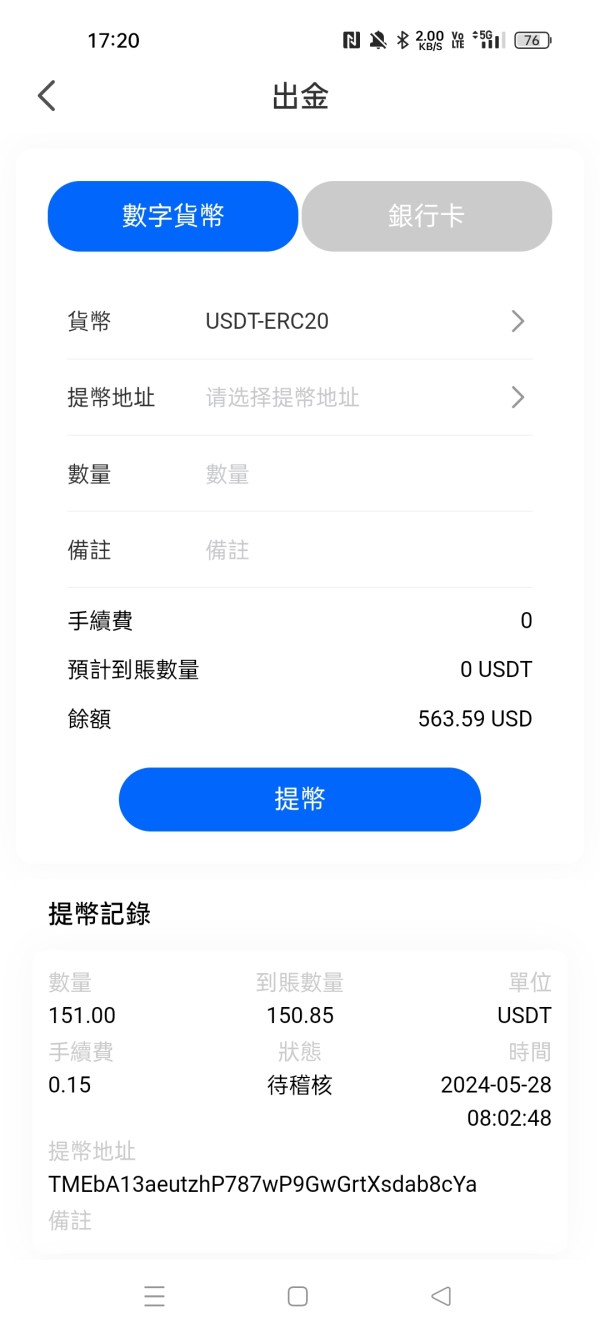
Task: Go back from the 出金 page
Action: point(47,96)
